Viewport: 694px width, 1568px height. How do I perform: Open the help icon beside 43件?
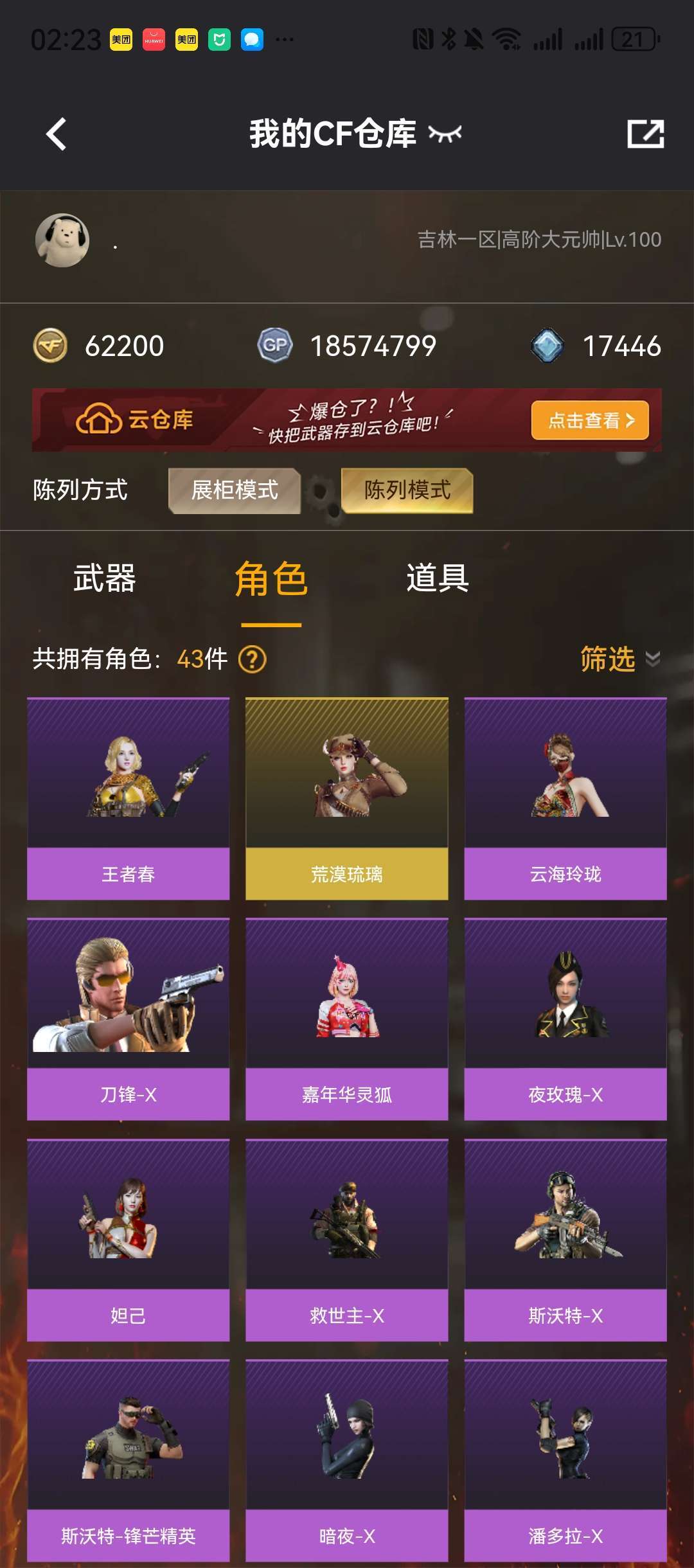coord(252,659)
